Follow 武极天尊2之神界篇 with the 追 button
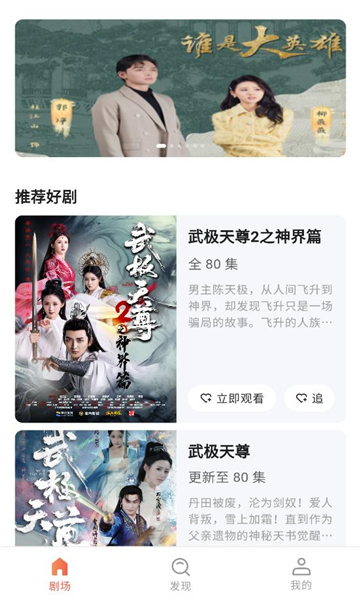The height and width of the screenshot is (600, 360). click(x=309, y=398)
